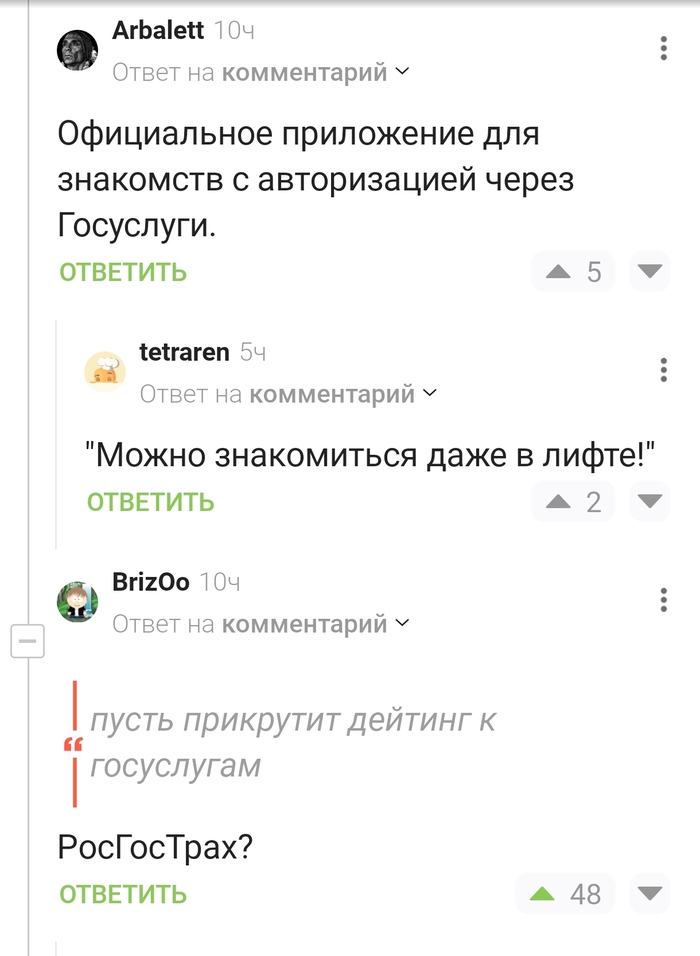
Task: Open overflow menu on tetraren's comment
Action: pos(664,370)
